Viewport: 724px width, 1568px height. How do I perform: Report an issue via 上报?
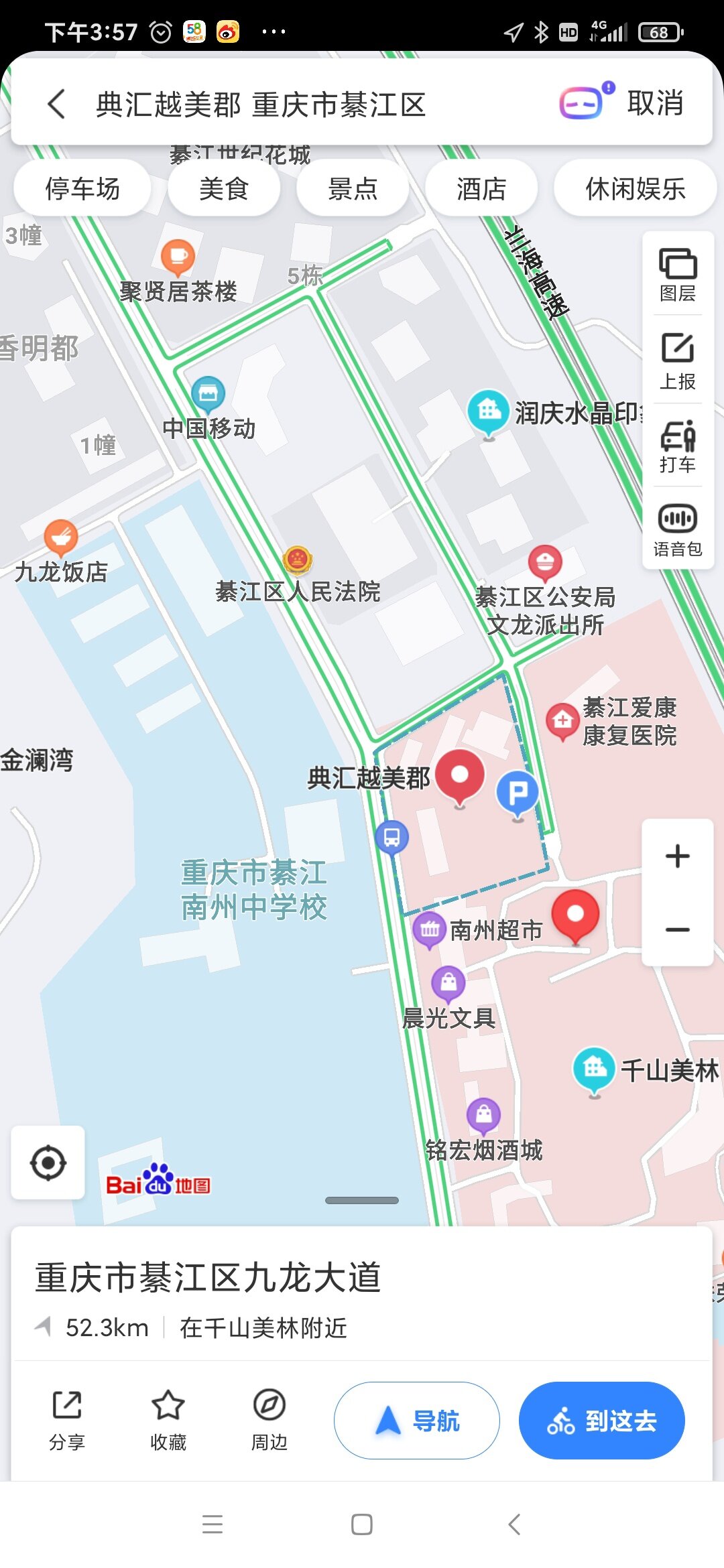tap(678, 361)
